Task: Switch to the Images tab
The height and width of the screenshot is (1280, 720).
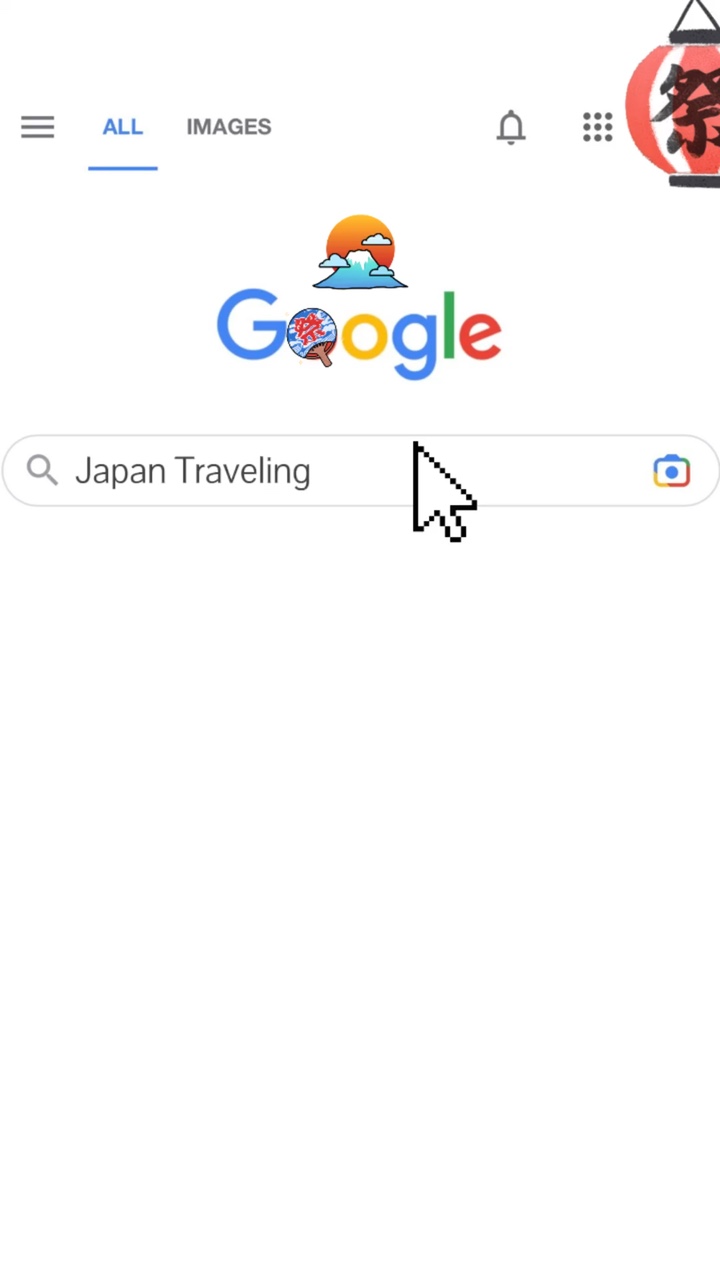Action: 228,127
